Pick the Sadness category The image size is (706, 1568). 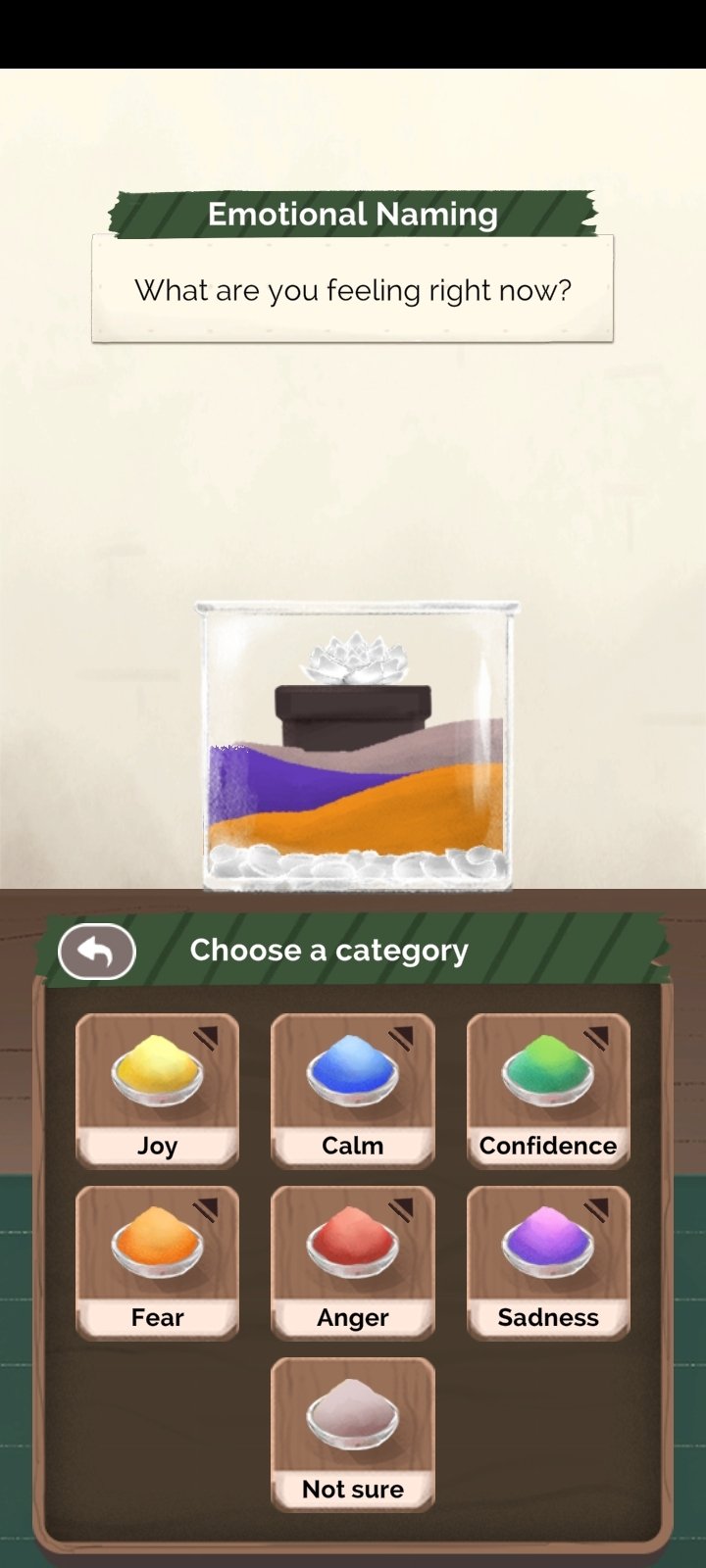pyautogui.click(x=548, y=1263)
